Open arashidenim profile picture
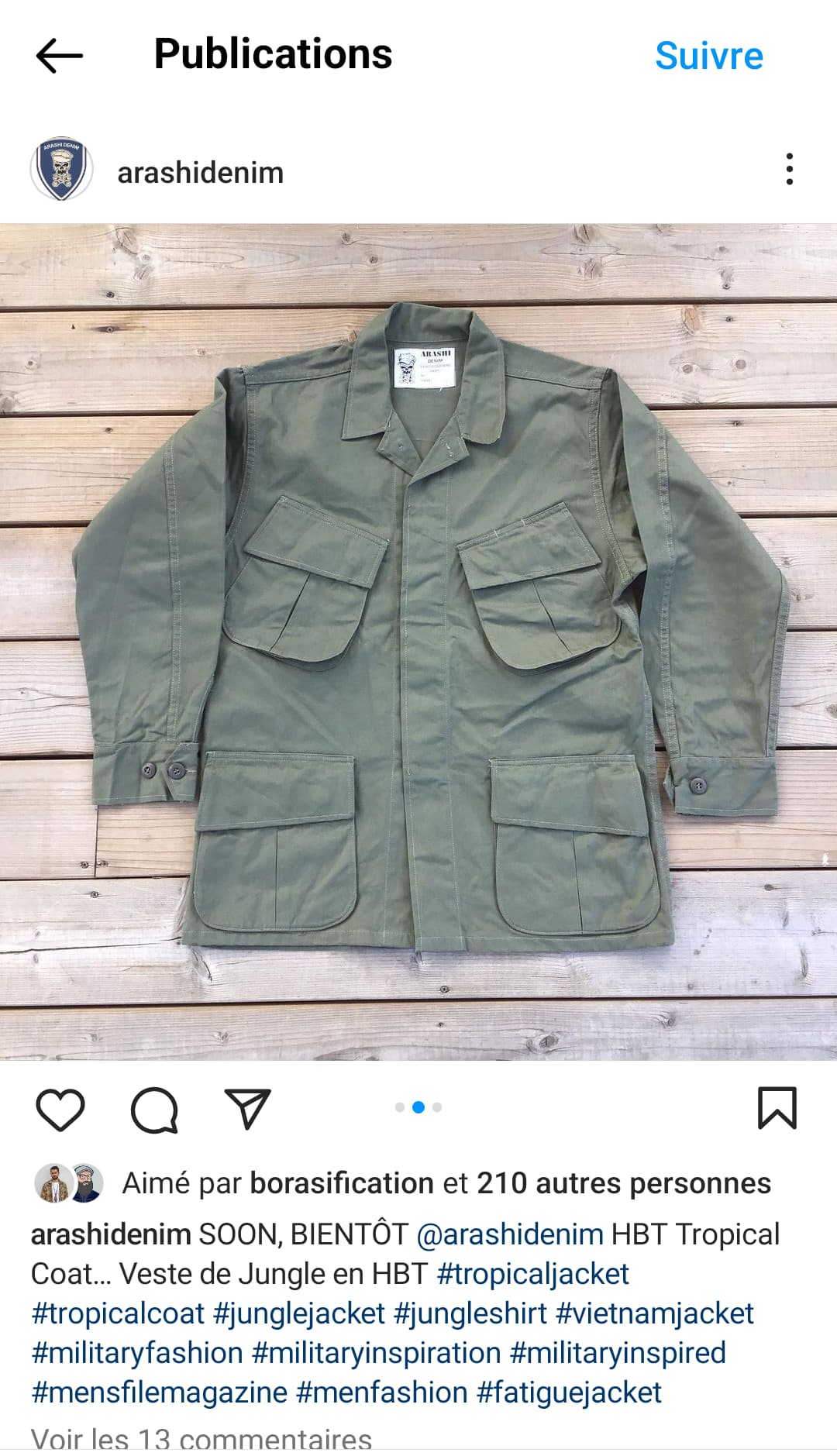Screen dimensions: 837x1456 [x=61, y=170]
